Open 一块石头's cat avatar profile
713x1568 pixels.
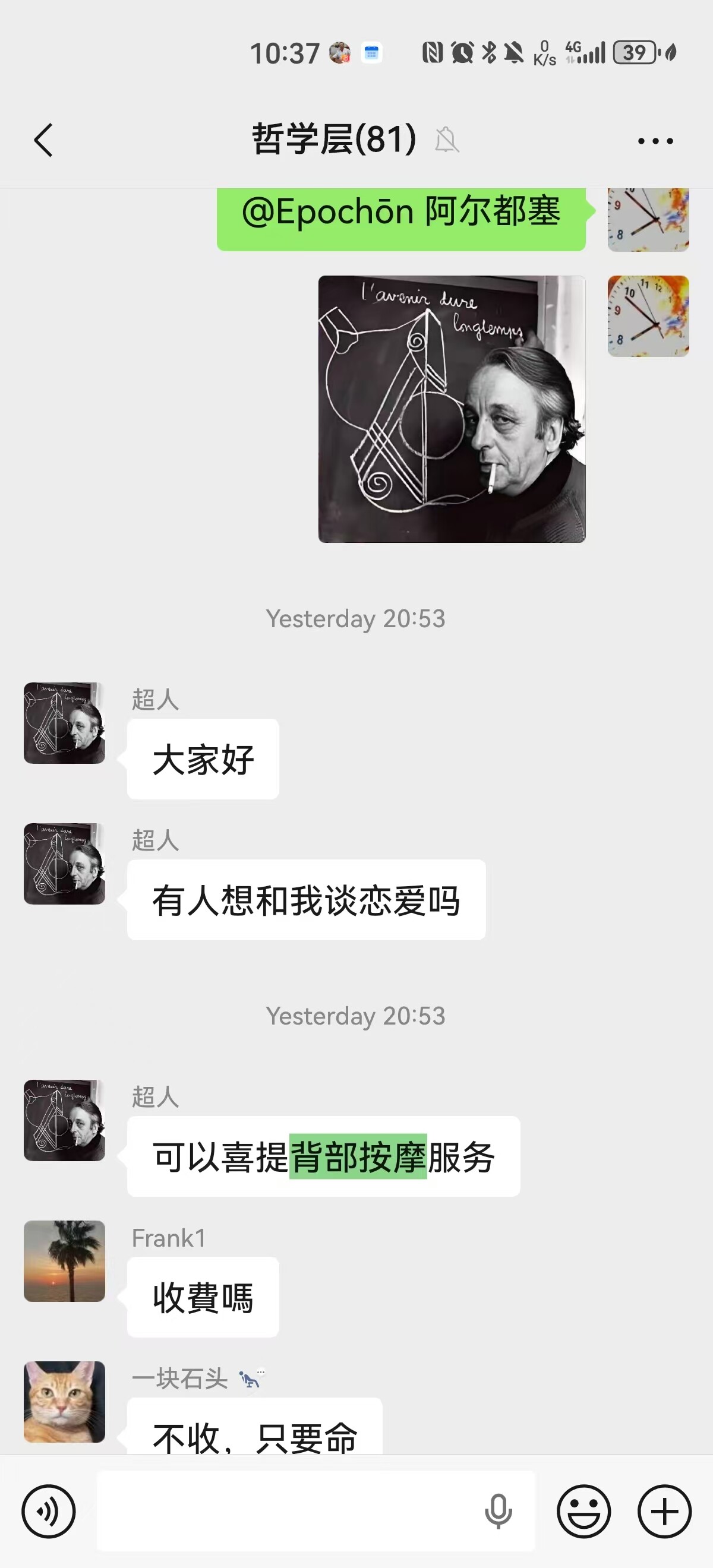coord(65,1401)
